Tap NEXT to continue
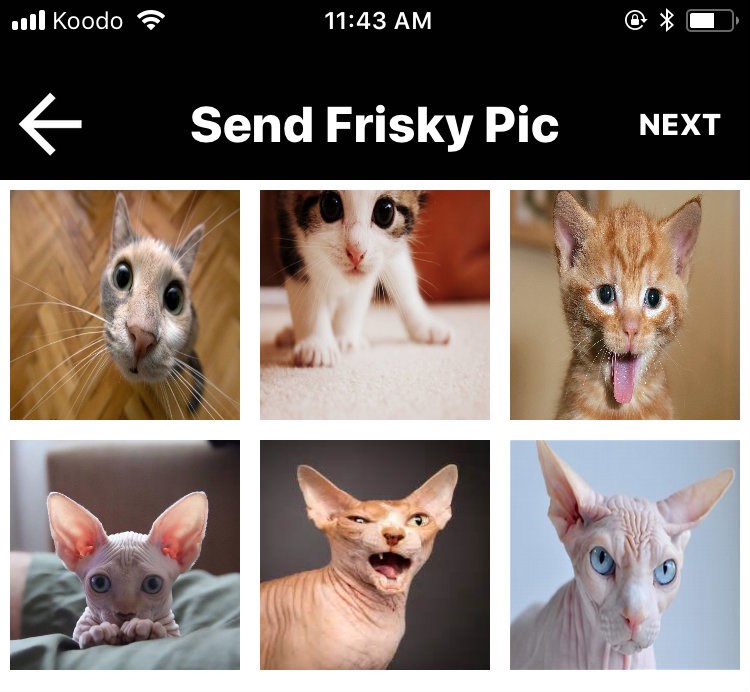The height and width of the screenshot is (692, 750). [679, 125]
